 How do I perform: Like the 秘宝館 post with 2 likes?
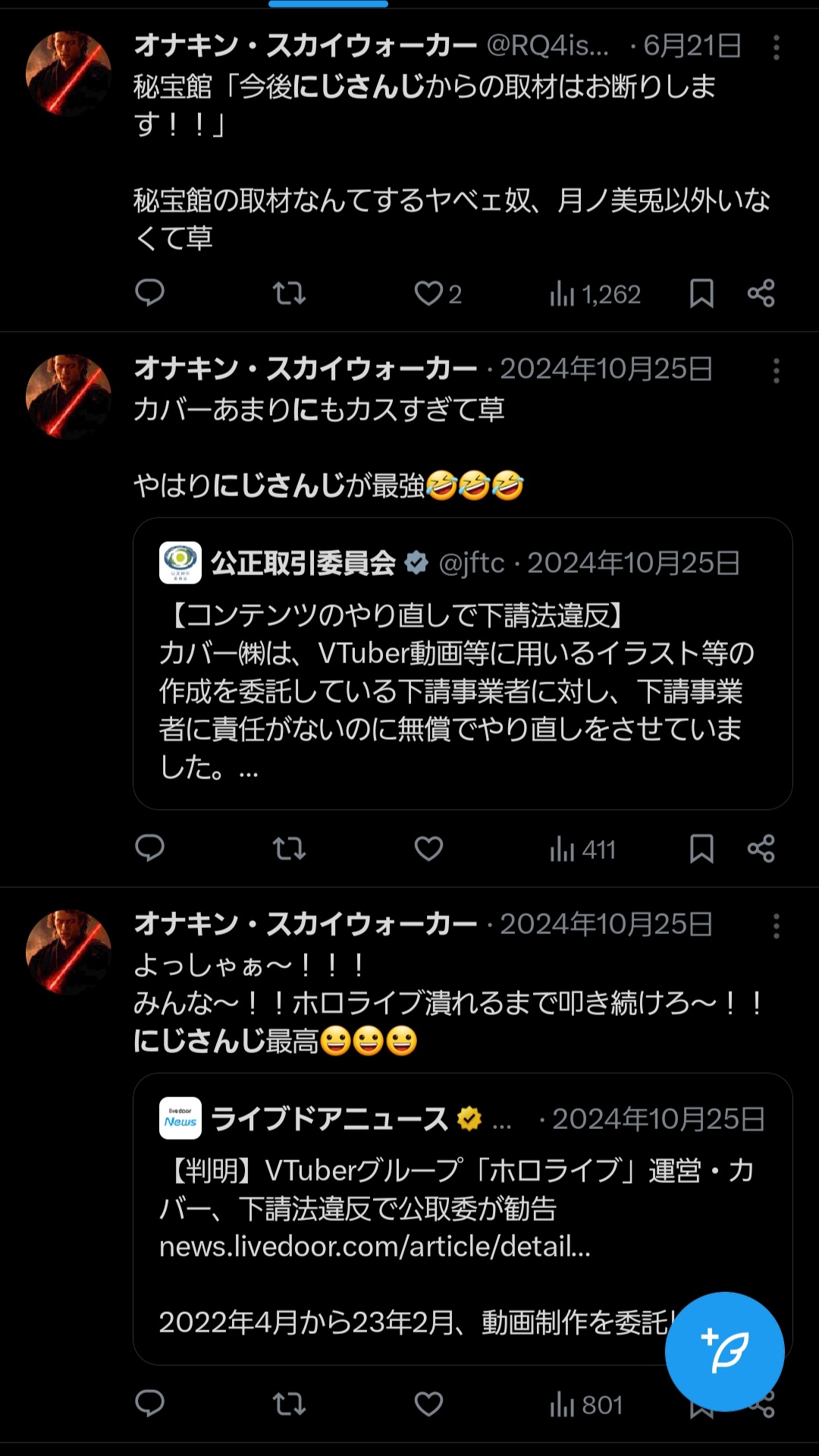point(429,293)
